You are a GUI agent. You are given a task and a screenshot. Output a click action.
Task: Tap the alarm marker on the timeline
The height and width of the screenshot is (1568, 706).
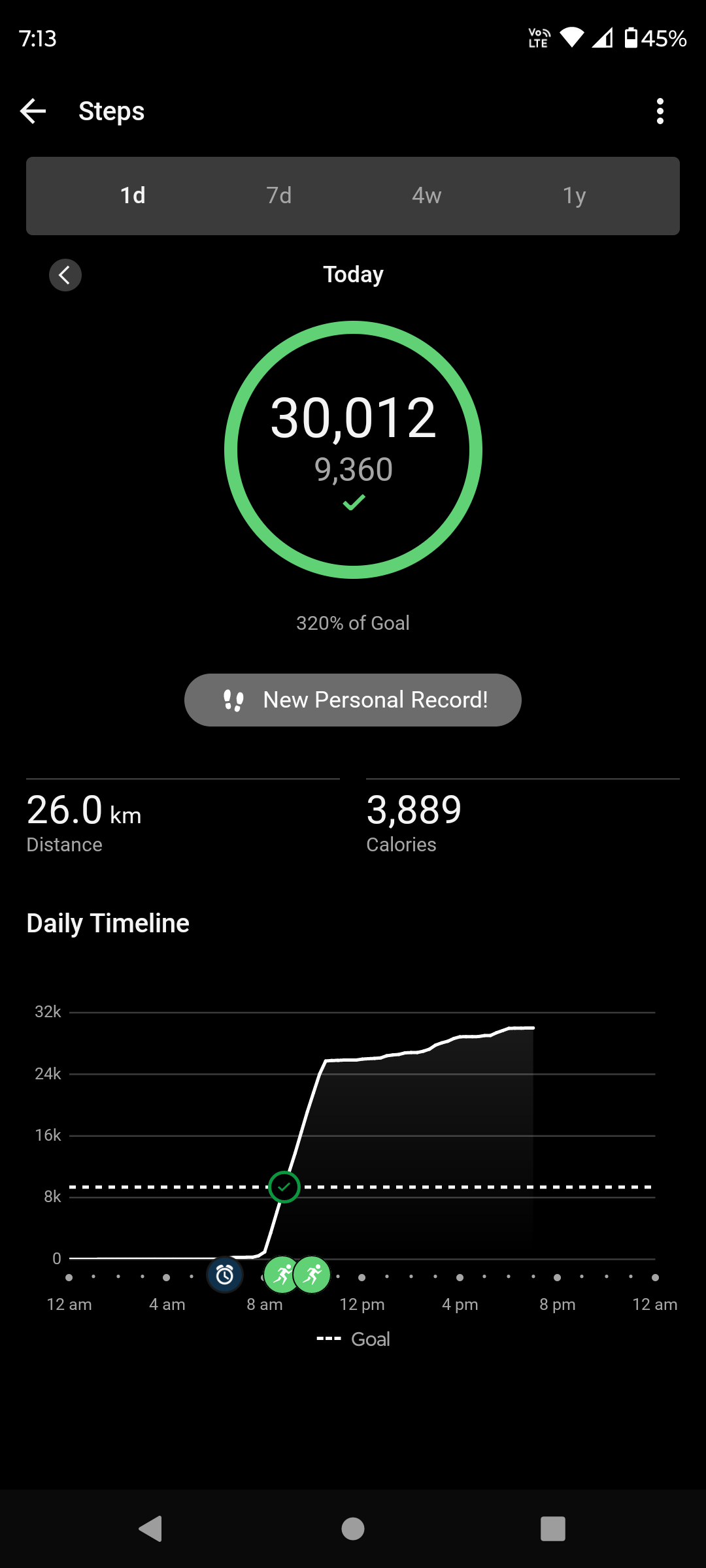coord(225,1275)
